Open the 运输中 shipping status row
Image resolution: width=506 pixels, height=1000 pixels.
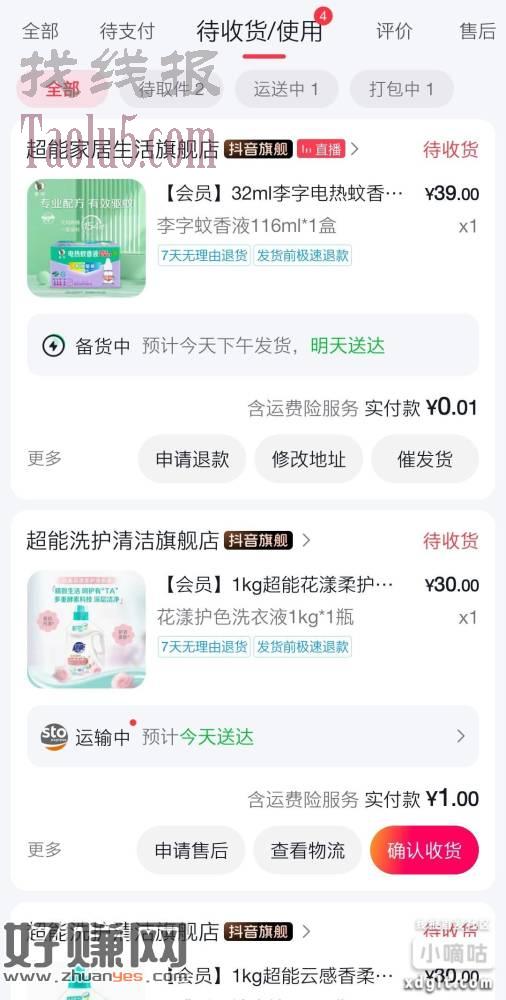click(253, 737)
